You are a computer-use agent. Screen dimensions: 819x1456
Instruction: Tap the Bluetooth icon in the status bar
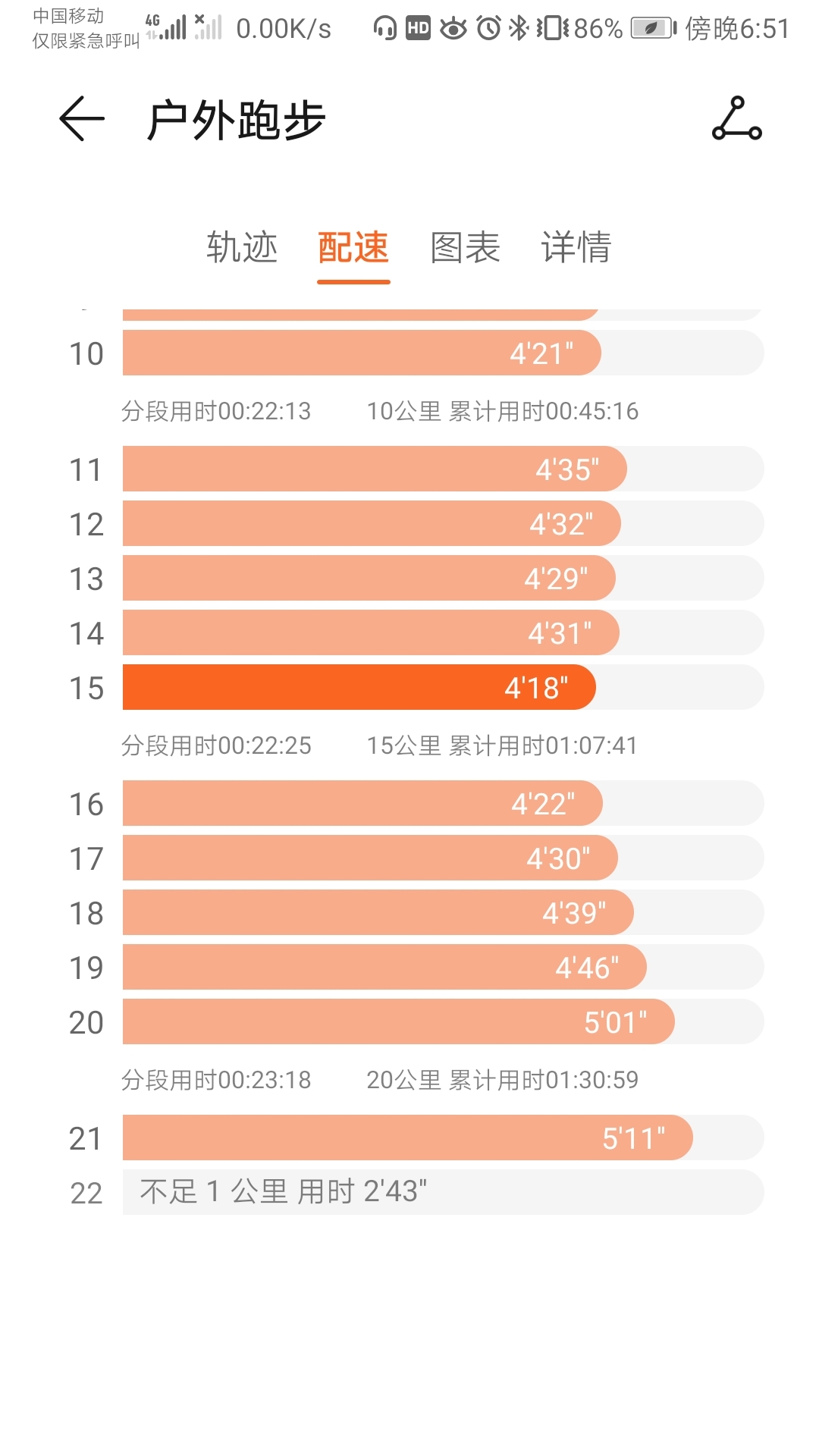519,27
